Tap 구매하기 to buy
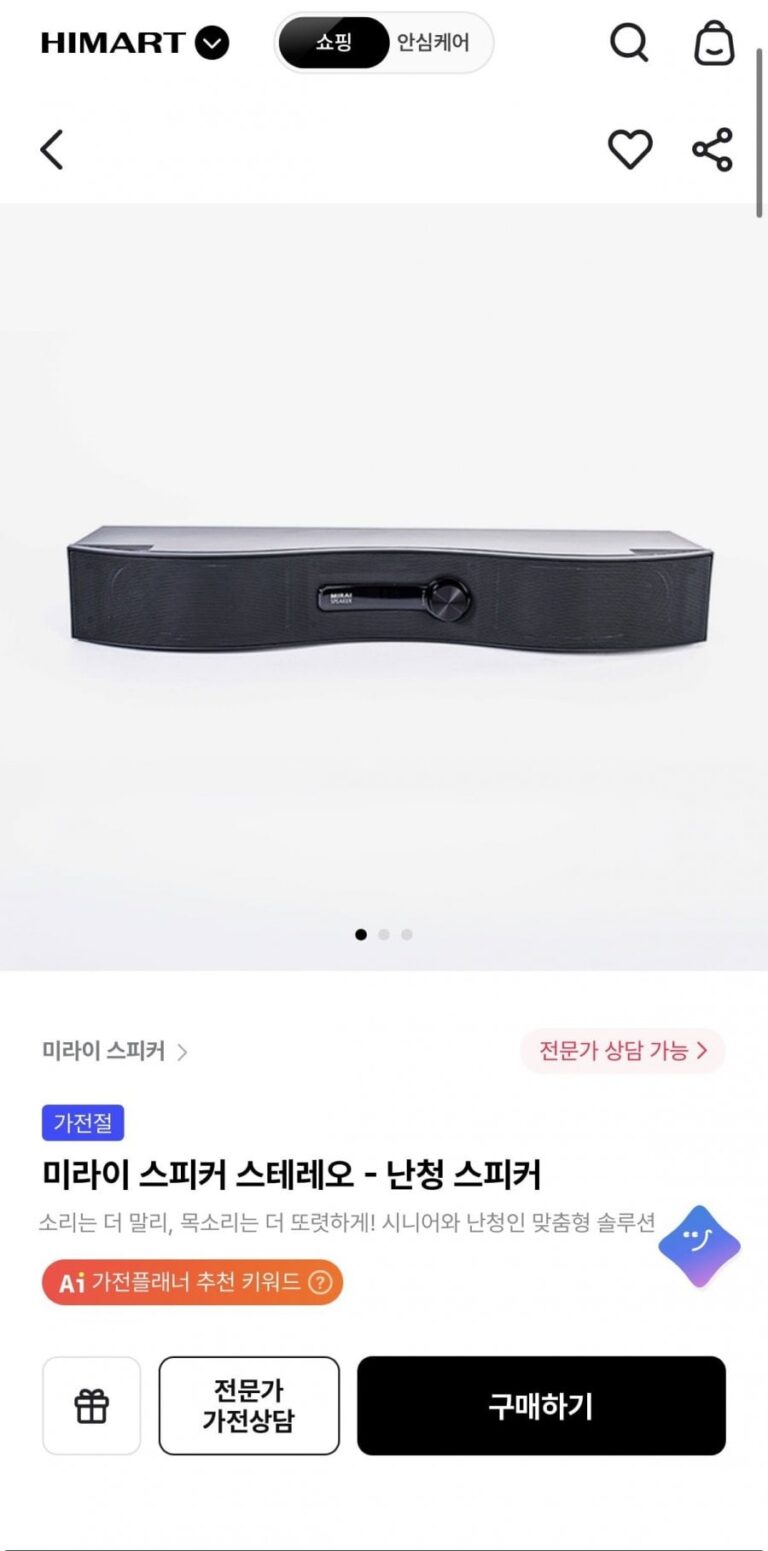 (x=541, y=1406)
